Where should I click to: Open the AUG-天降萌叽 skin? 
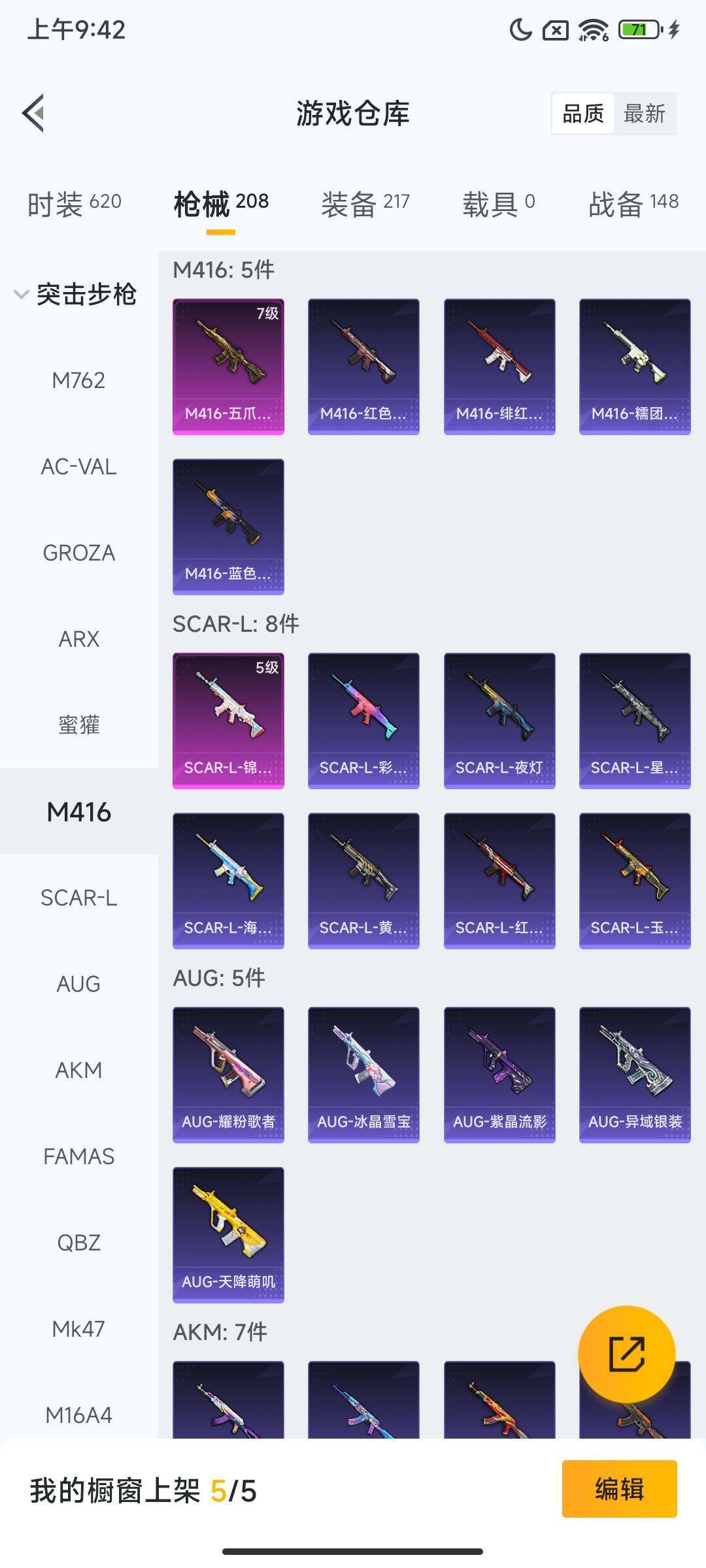(228, 1234)
